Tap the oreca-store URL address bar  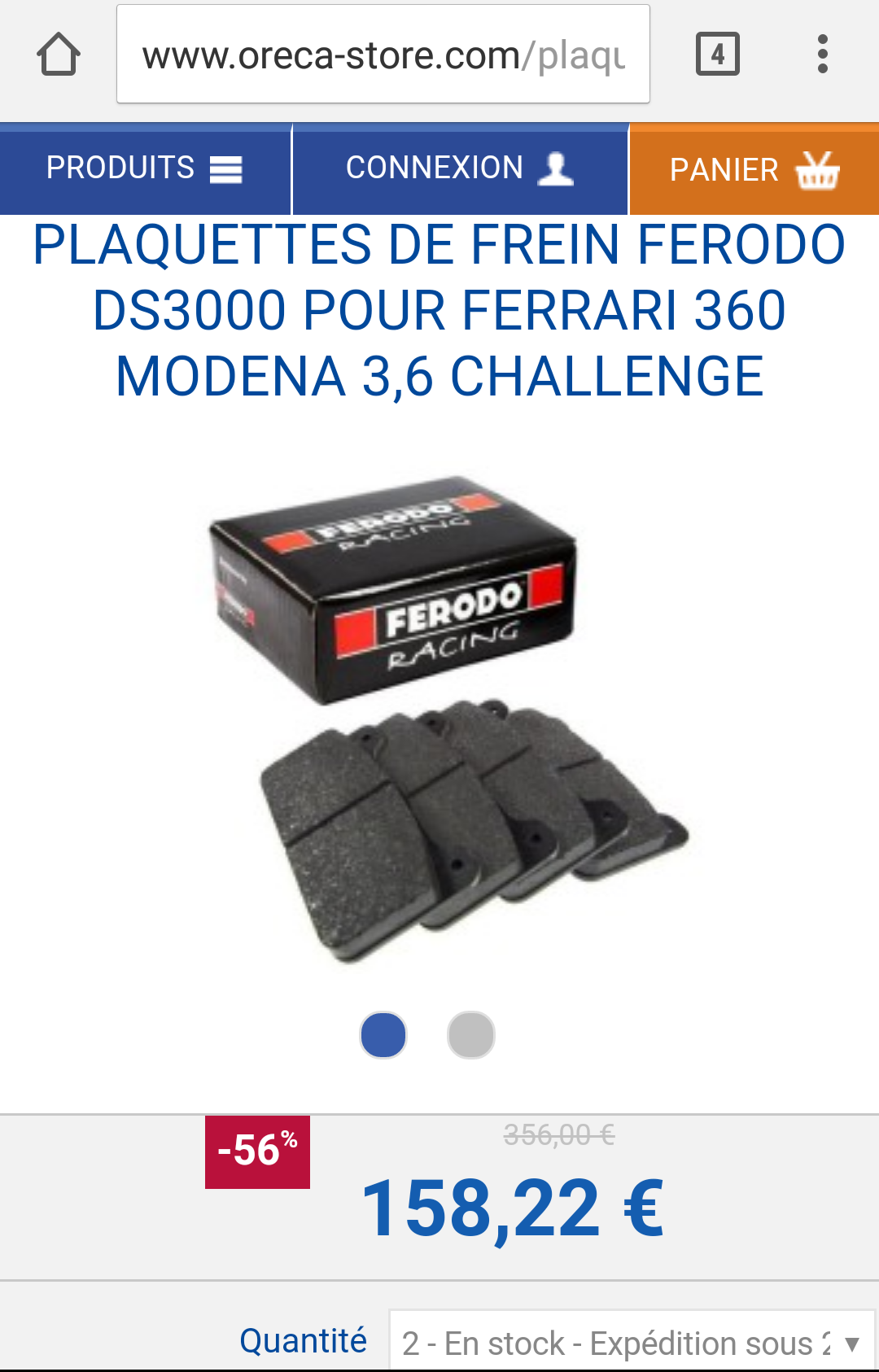pyautogui.click(x=383, y=55)
